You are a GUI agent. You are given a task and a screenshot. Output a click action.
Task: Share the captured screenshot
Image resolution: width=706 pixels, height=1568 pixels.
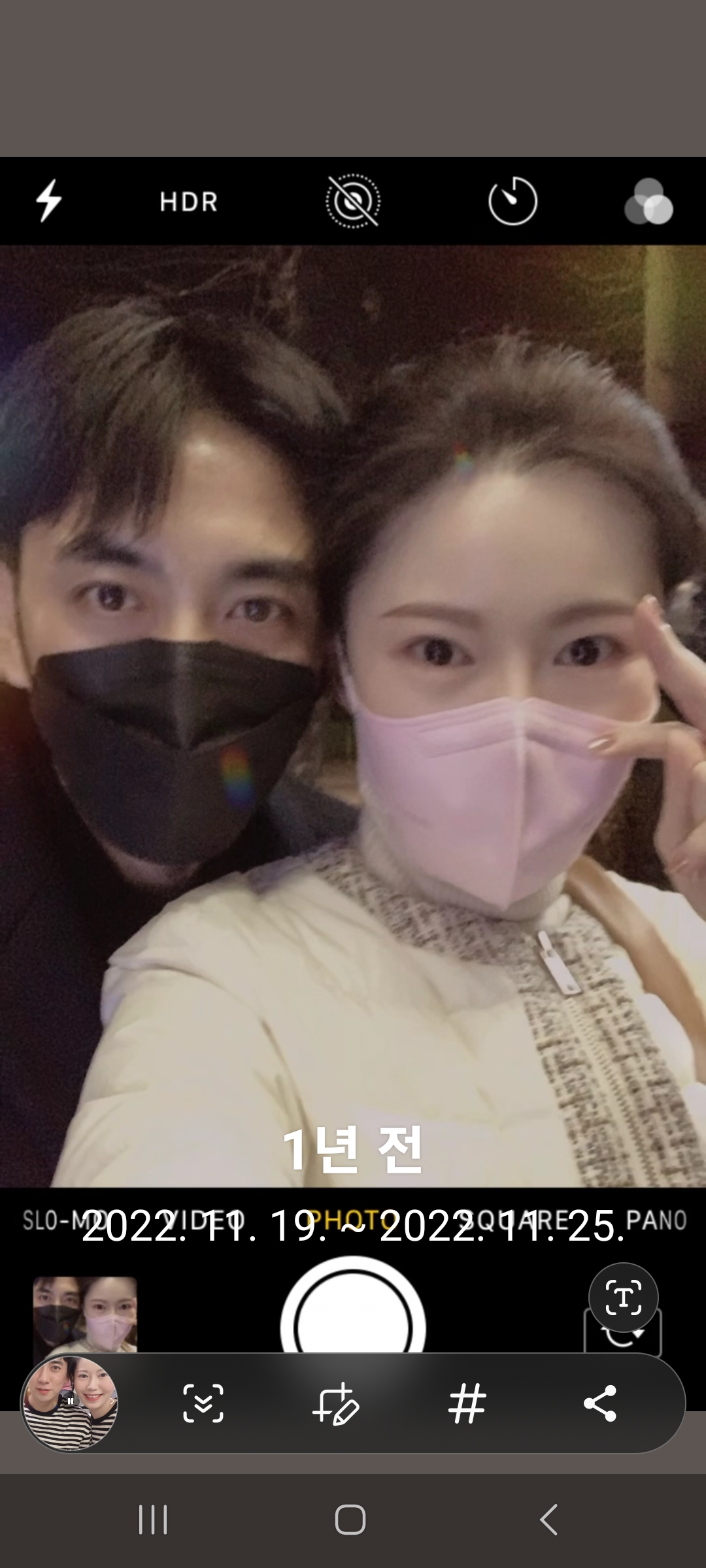pyautogui.click(x=599, y=1403)
